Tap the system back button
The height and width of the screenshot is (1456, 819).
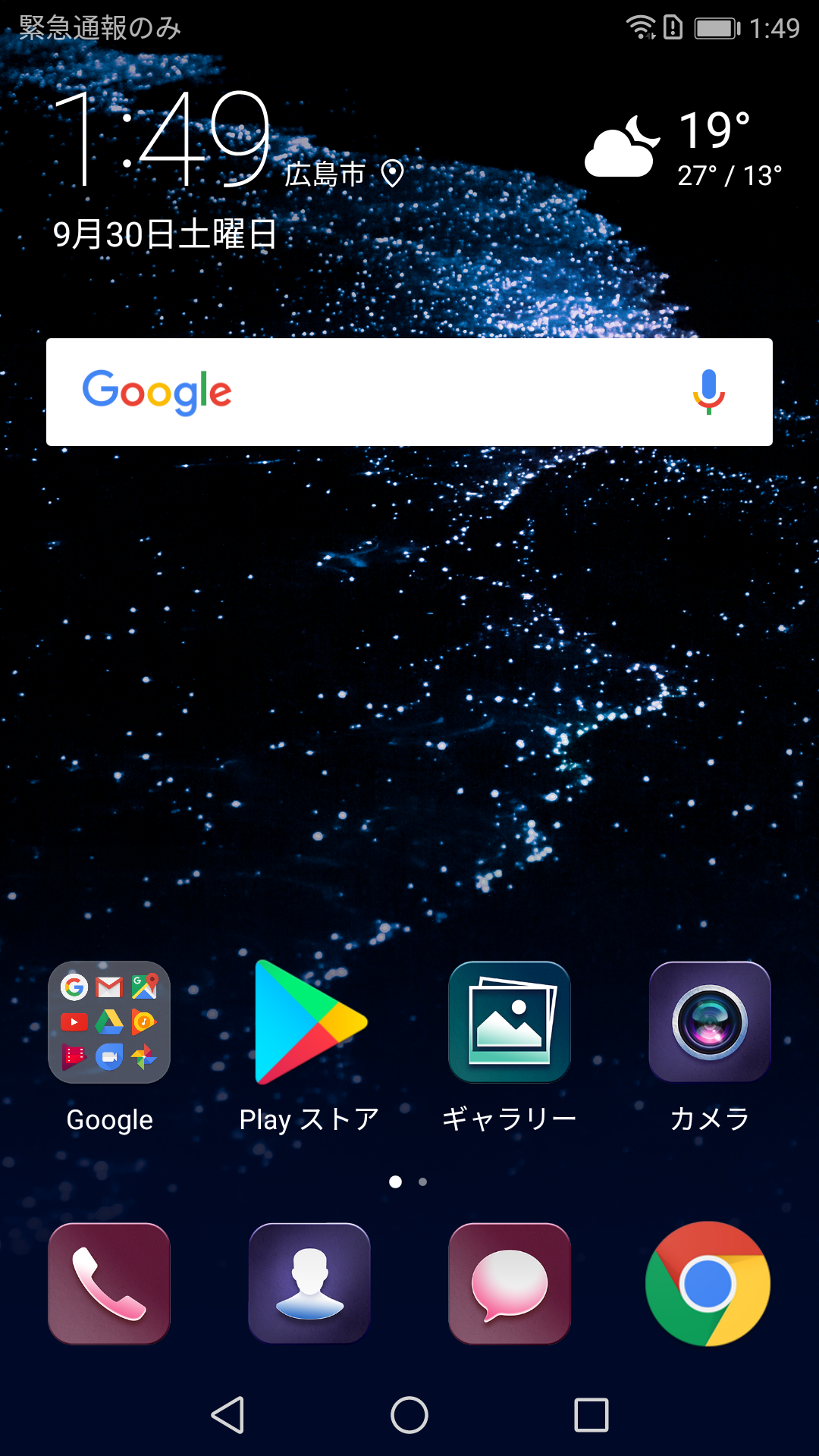point(227,1415)
